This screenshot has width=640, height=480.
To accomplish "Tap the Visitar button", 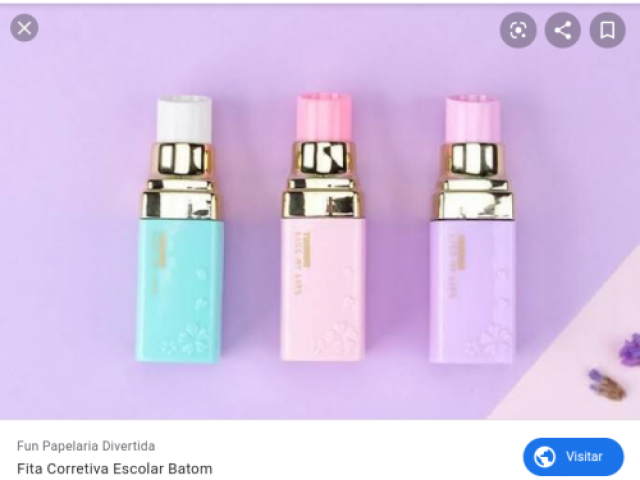I will pyautogui.click(x=573, y=457).
